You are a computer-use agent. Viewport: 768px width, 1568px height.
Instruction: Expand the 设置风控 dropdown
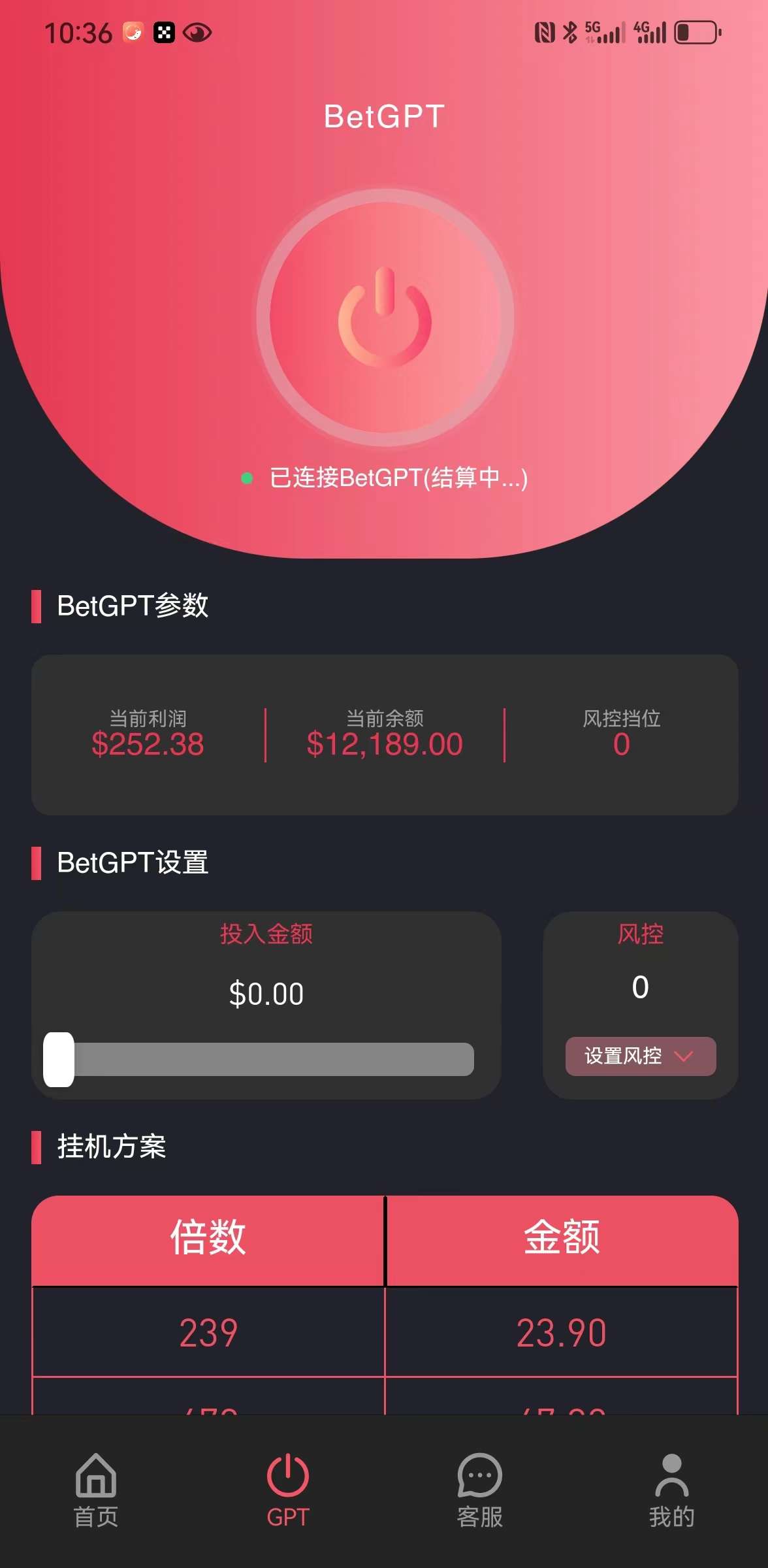click(x=640, y=1056)
